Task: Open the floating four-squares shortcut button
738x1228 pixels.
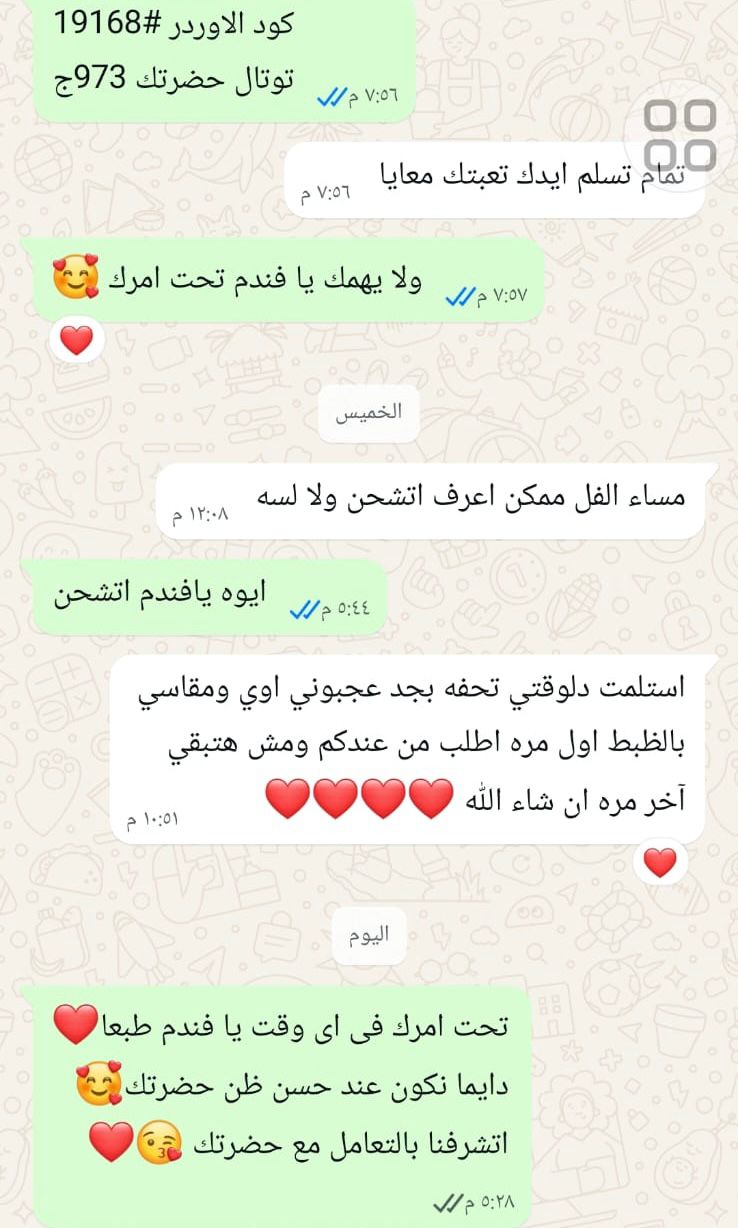Action: (x=680, y=135)
